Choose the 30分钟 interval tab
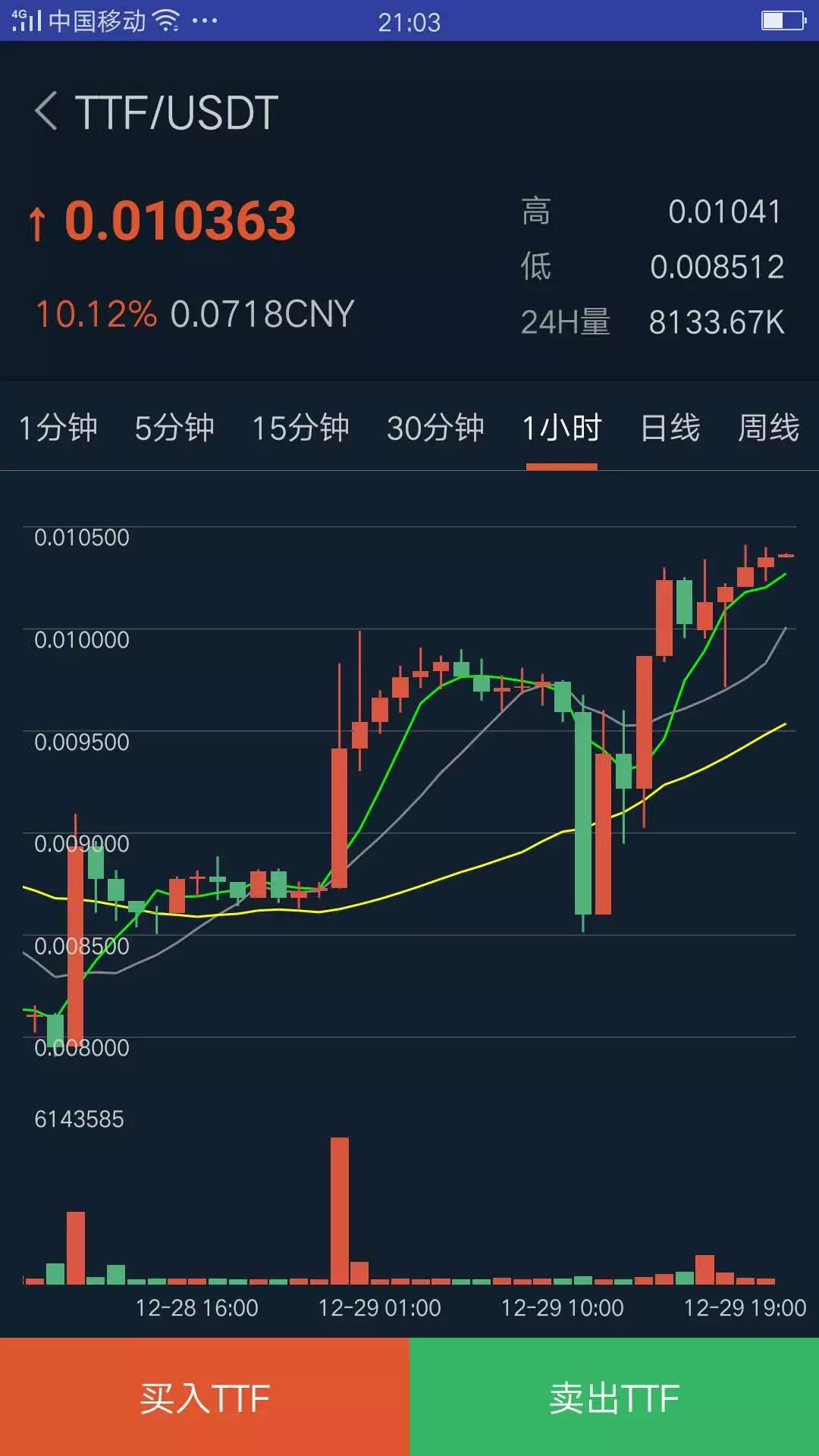This screenshot has width=819, height=1456. tap(435, 428)
